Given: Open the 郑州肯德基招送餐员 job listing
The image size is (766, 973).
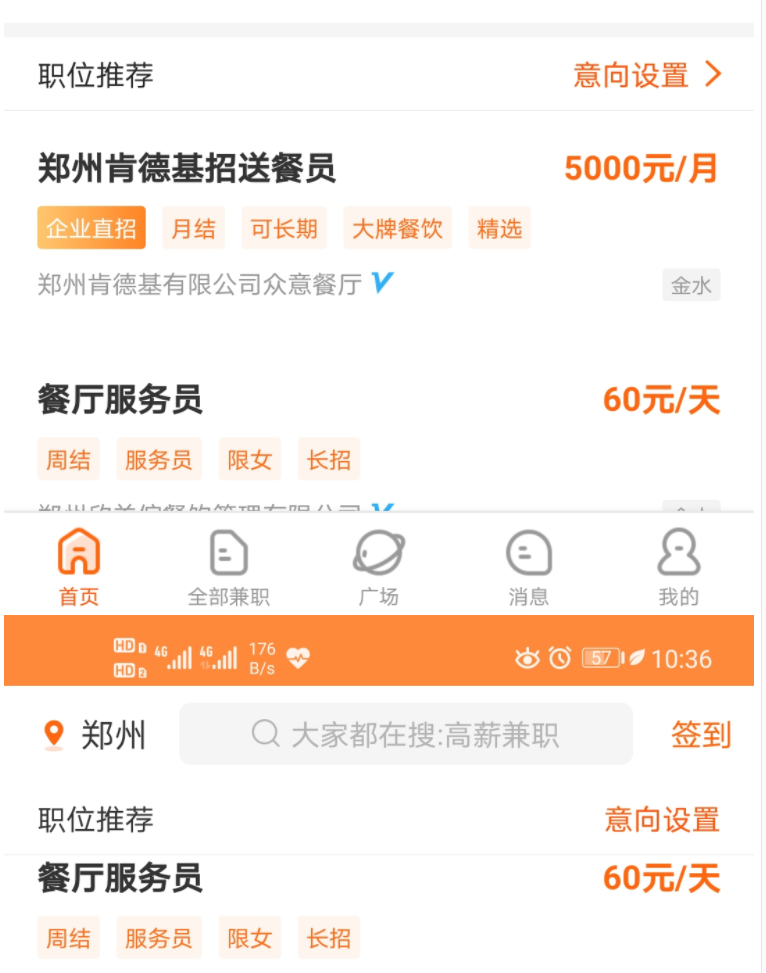Looking at the screenshot, I should (187, 169).
